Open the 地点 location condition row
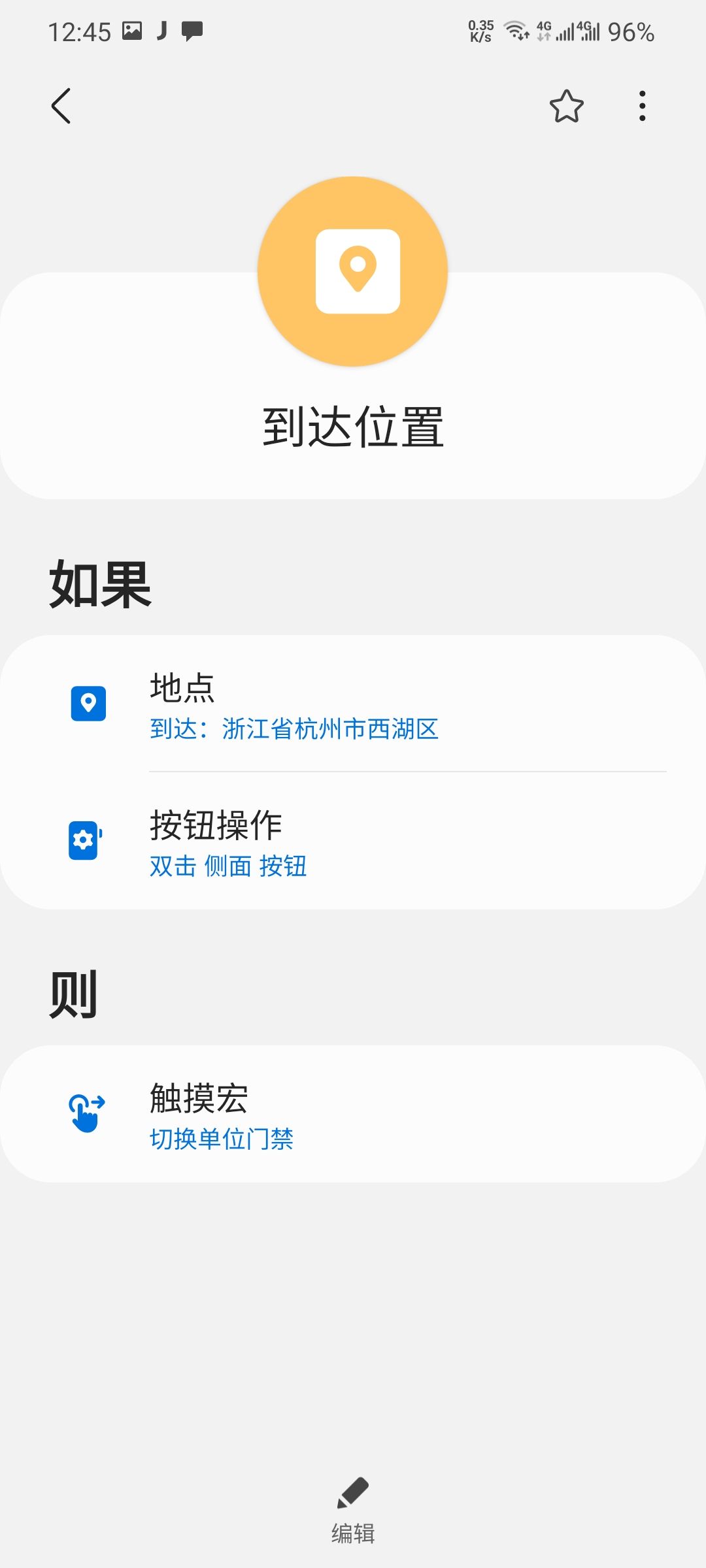This screenshot has width=706, height=1568. [353, 704]
